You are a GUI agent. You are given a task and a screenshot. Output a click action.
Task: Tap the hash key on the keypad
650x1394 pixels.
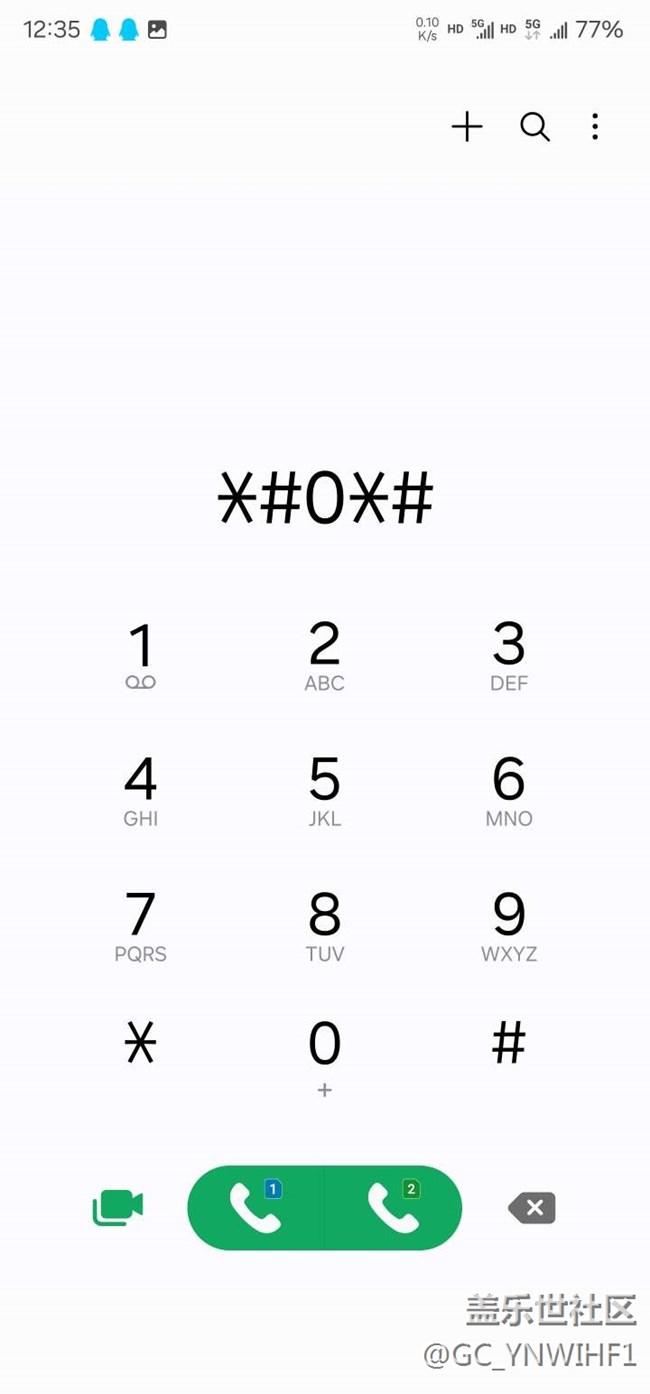[509, 1045]
